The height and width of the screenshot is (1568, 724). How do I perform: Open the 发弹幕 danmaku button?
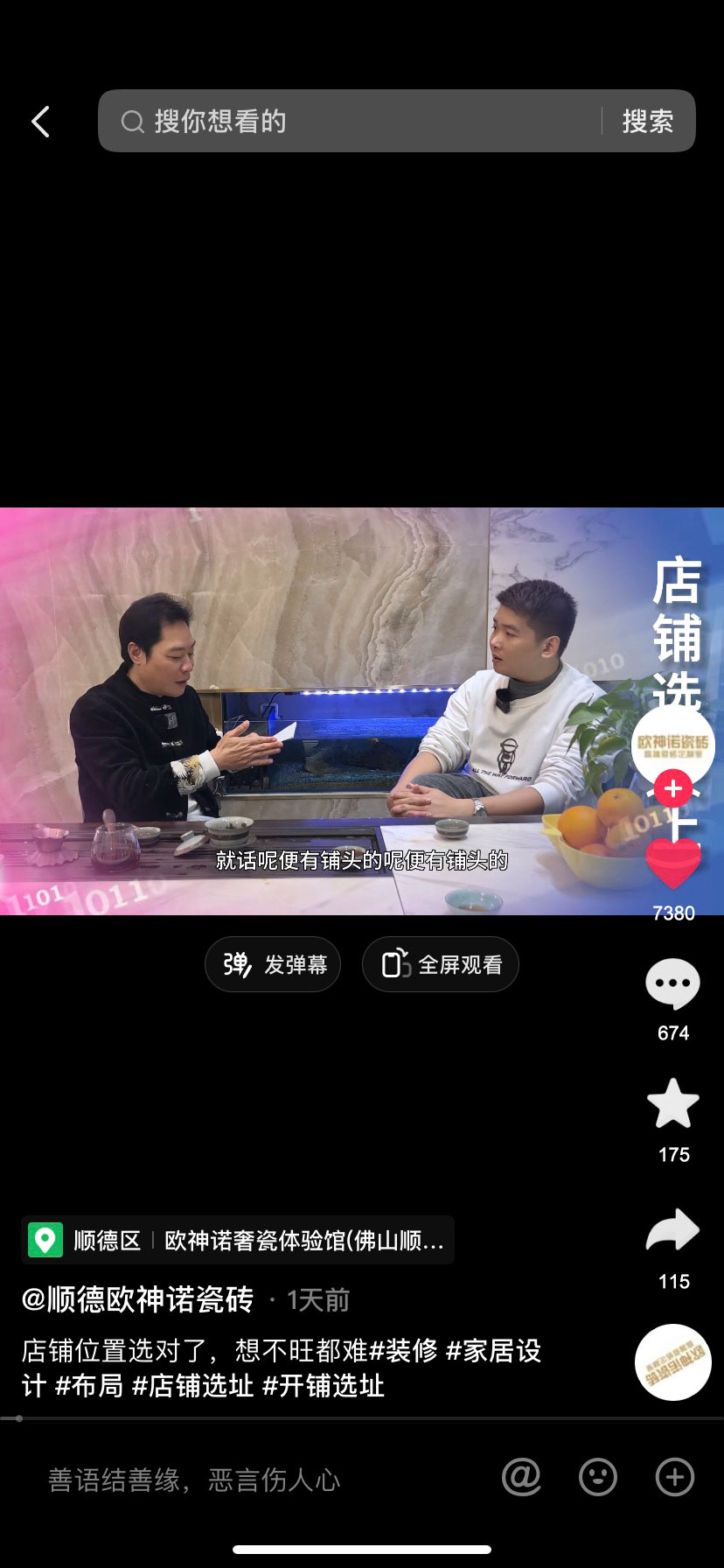click(273, 964)
